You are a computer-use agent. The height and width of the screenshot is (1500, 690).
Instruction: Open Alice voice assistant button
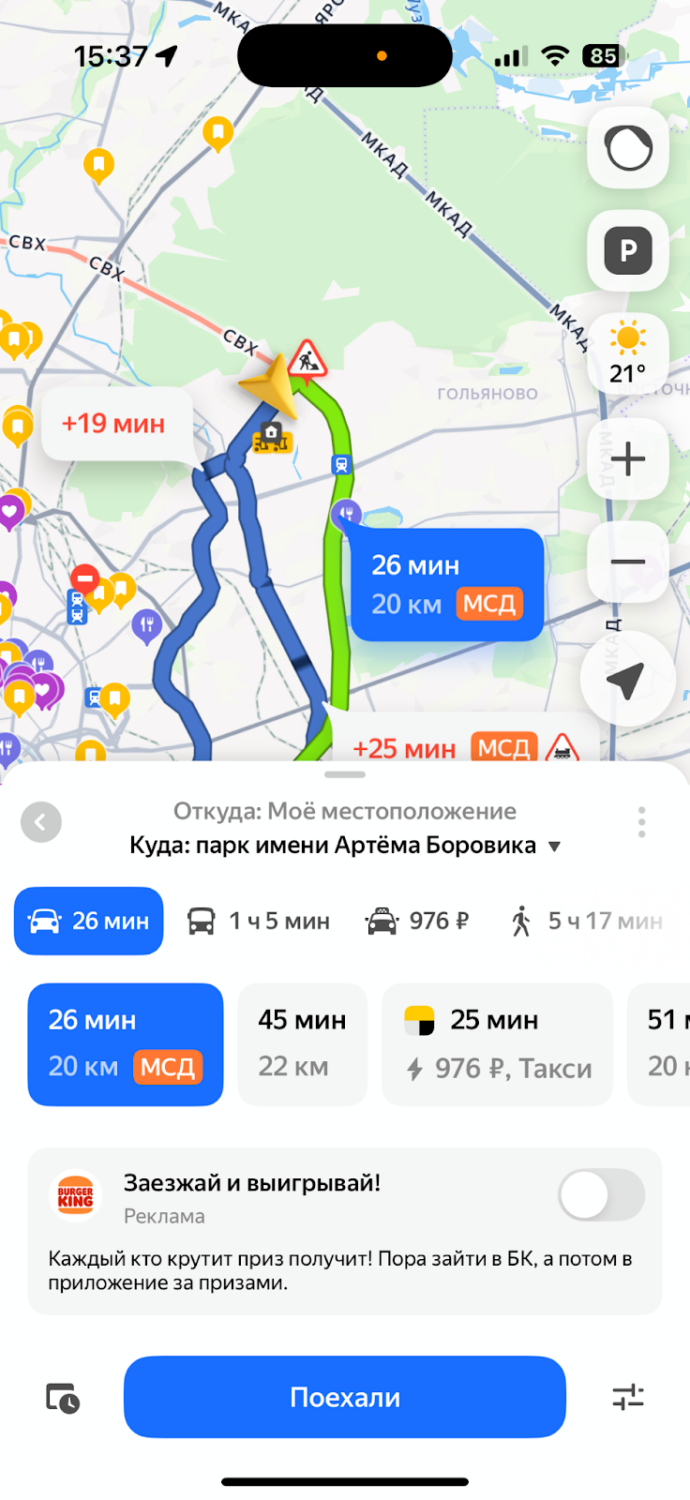627,148
